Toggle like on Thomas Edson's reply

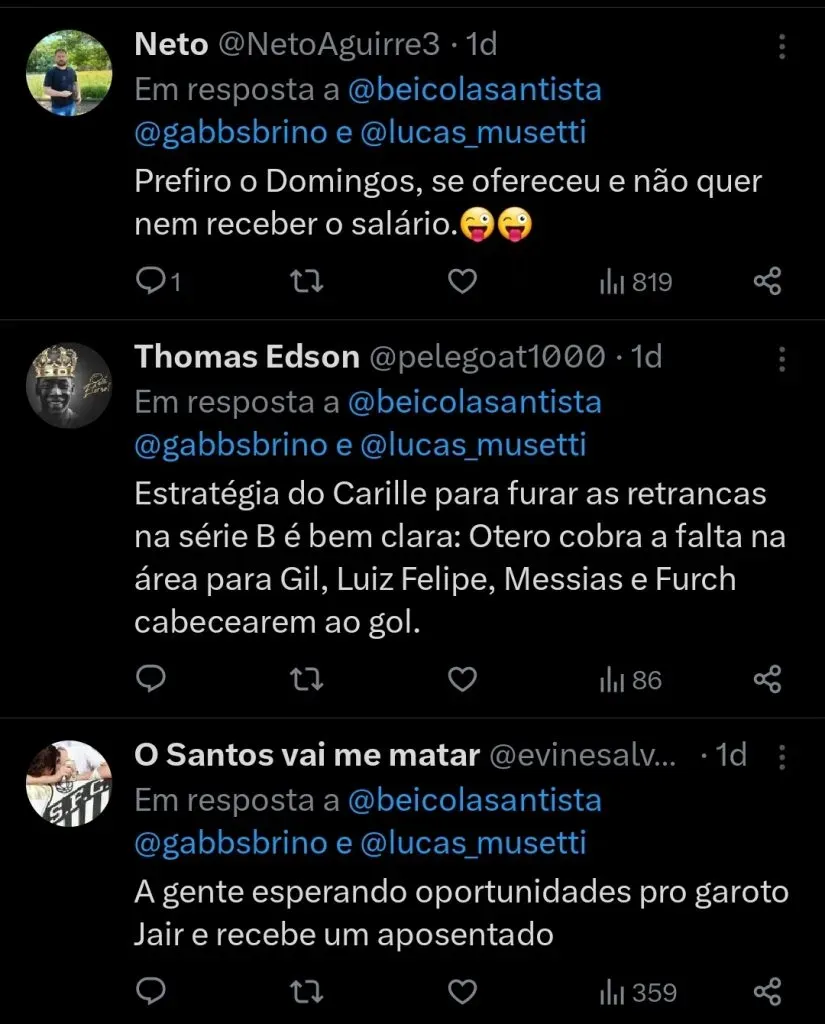[461, 679]
